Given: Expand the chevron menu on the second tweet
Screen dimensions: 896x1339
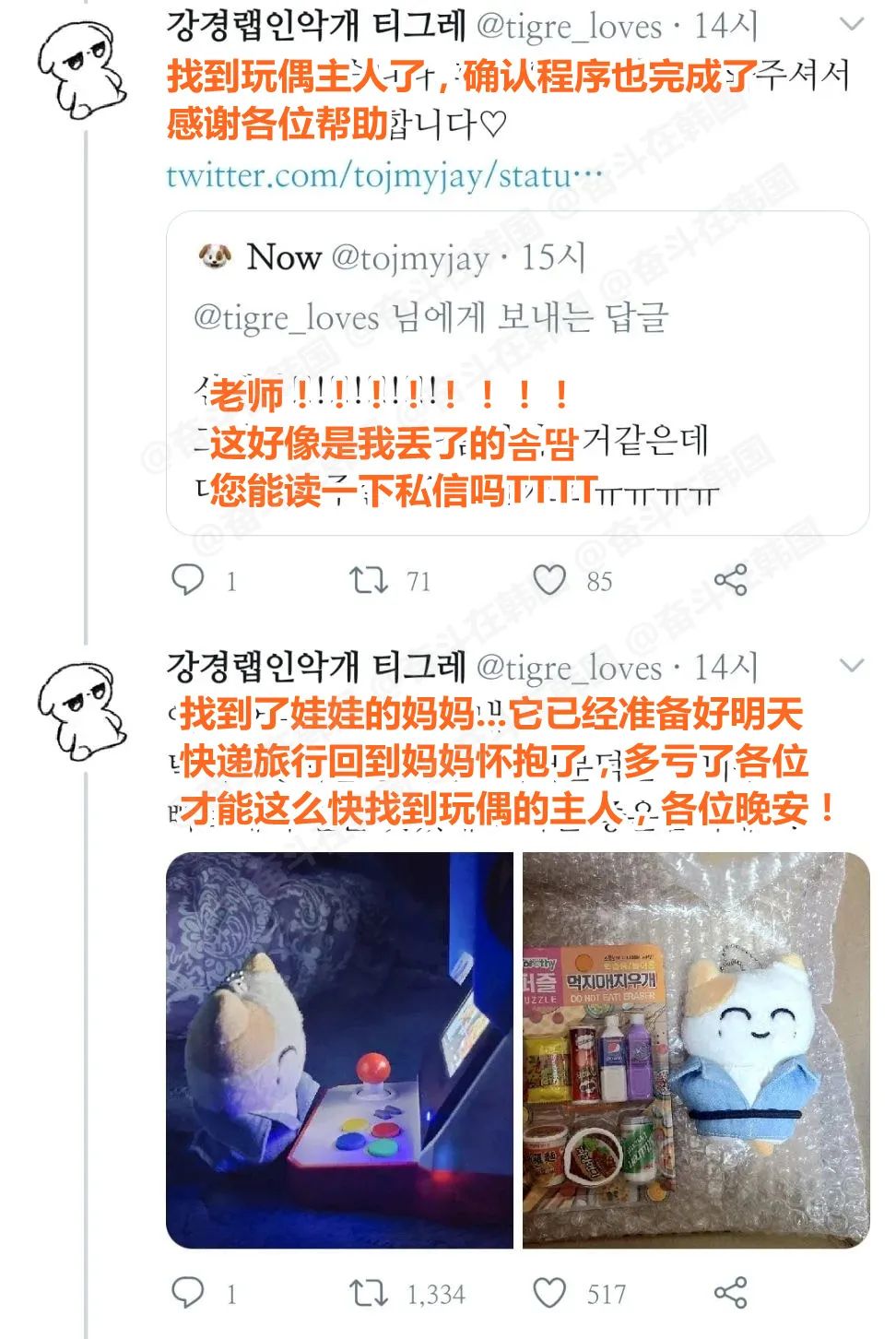Looking at the screenshot, I should coord(853,665).
